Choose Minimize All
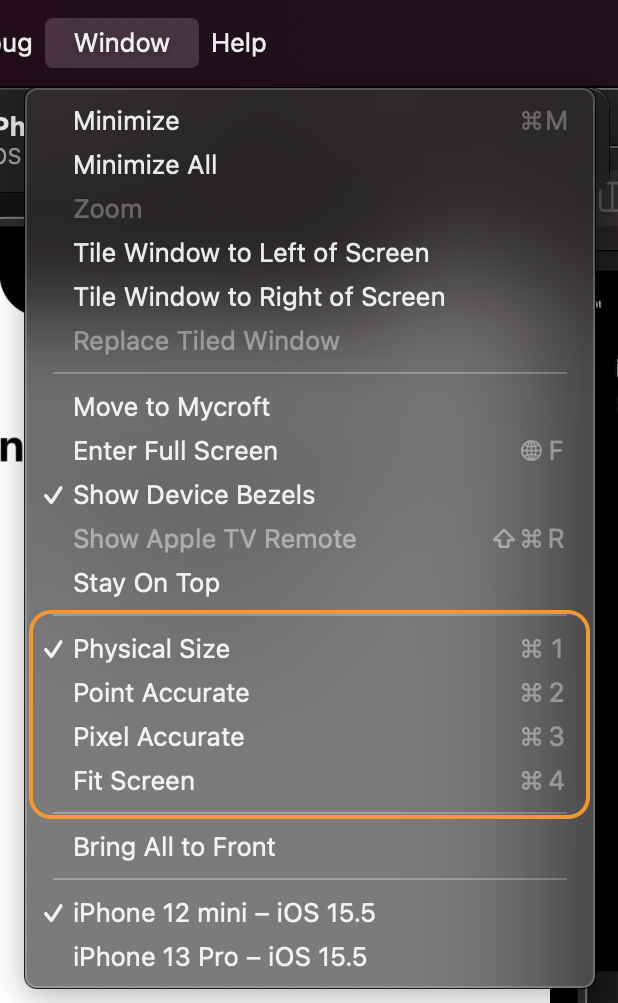This screenshot has width=618, height=1003. tap(145, 165)
